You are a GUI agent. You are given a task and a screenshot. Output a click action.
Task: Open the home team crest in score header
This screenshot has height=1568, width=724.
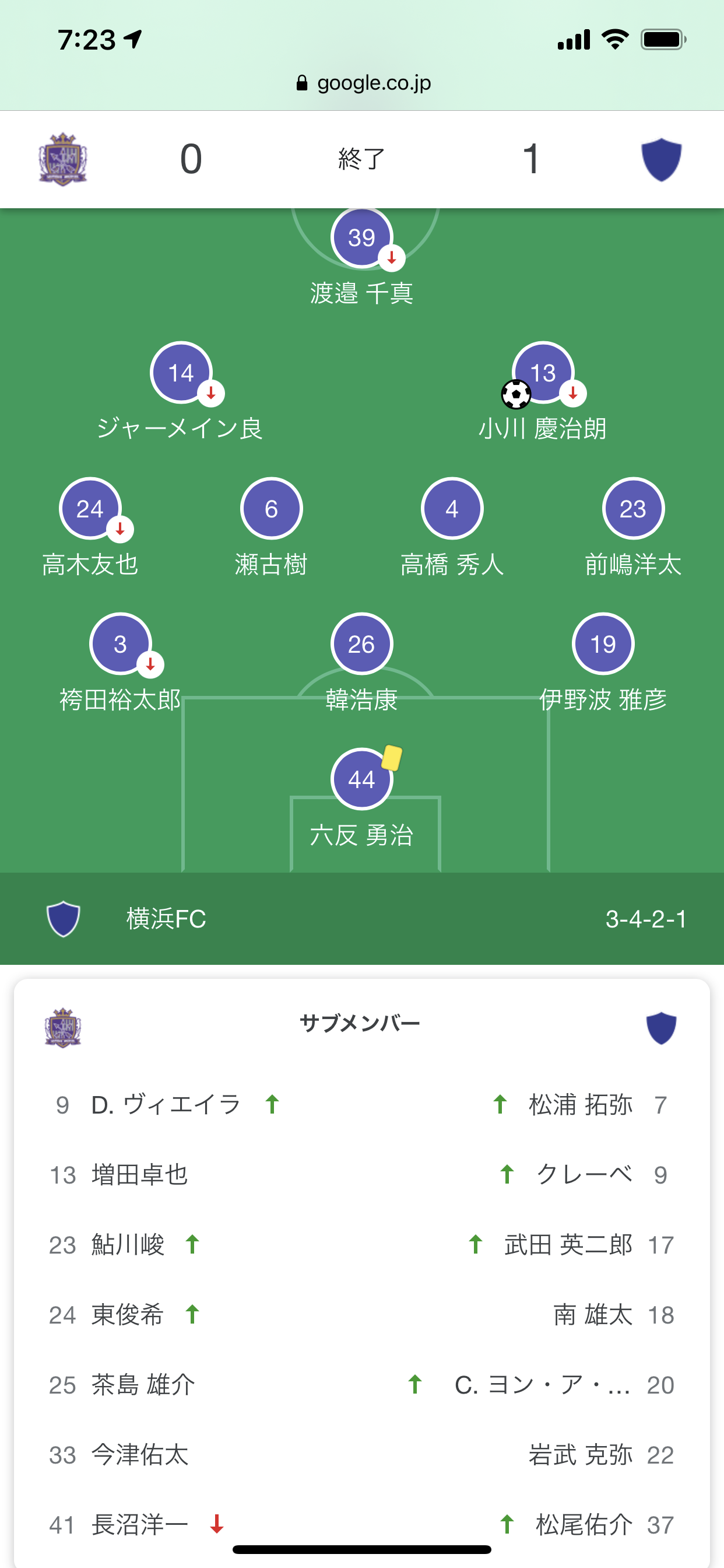63,159
